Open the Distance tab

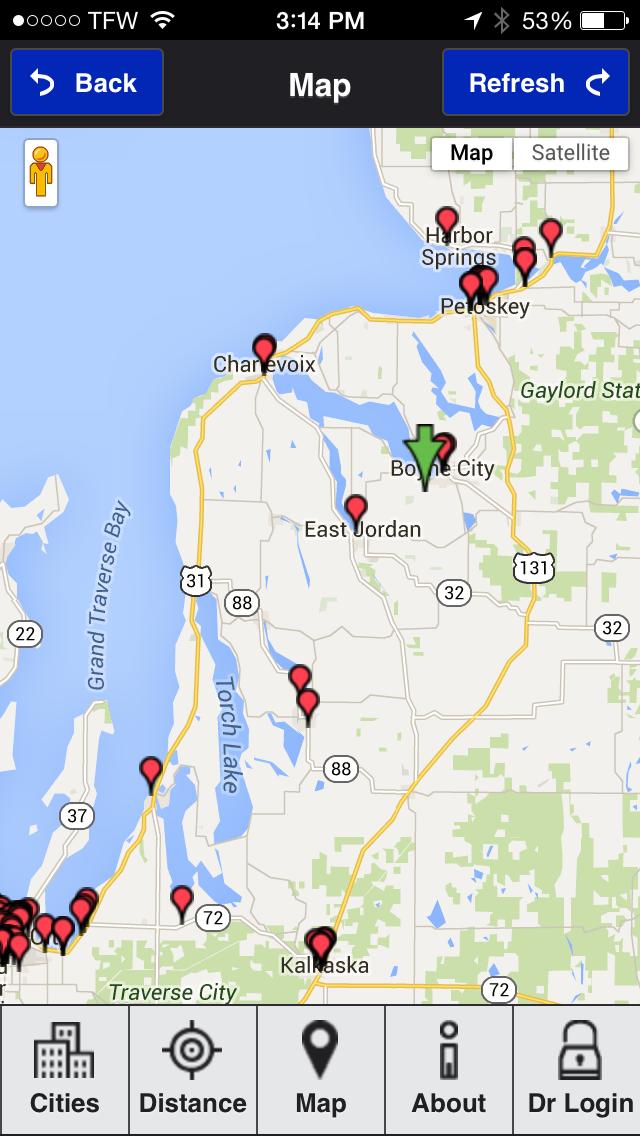193,1070
